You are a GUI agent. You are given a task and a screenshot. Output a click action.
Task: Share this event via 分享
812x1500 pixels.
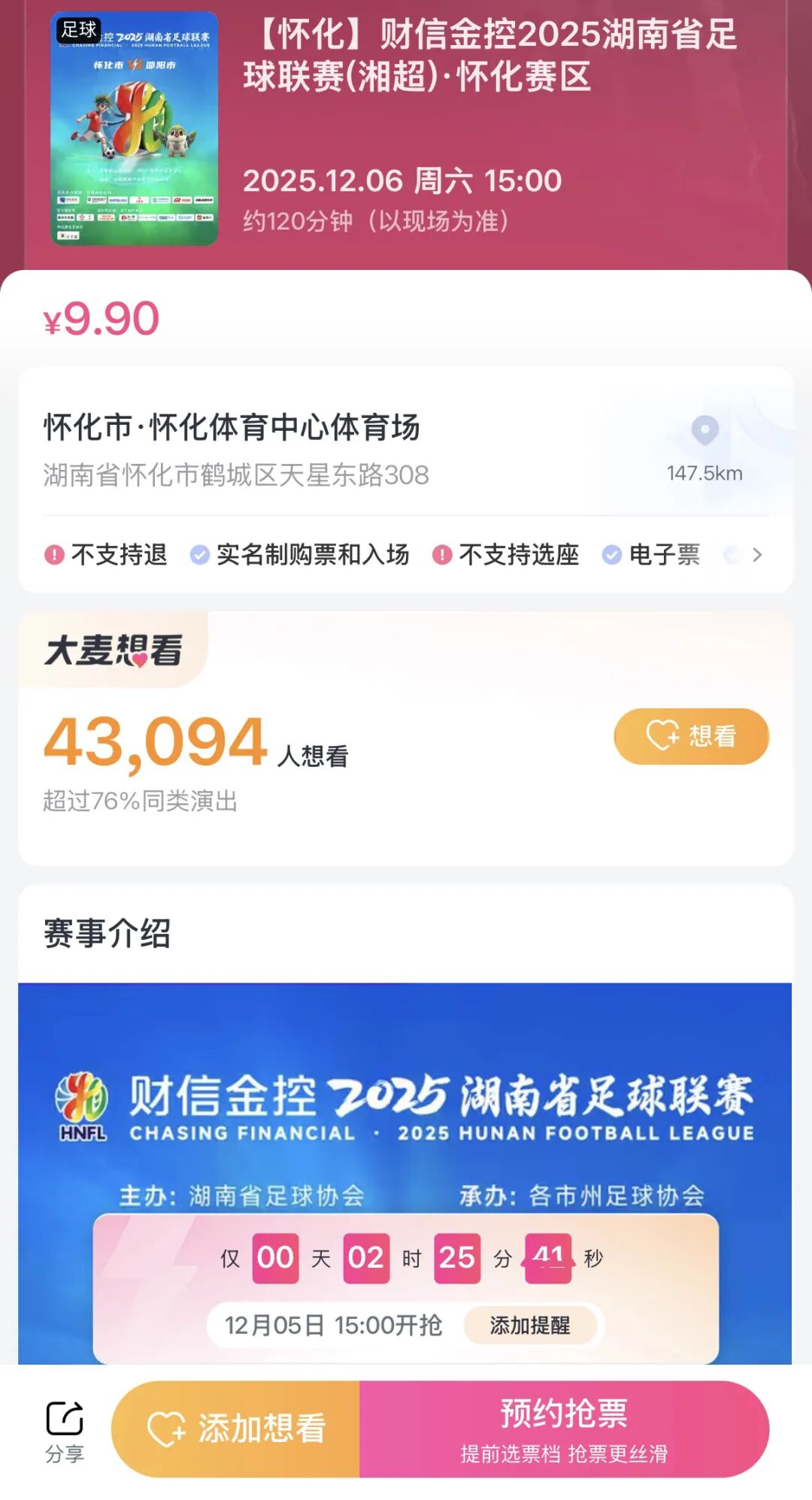coord(65,1430)
